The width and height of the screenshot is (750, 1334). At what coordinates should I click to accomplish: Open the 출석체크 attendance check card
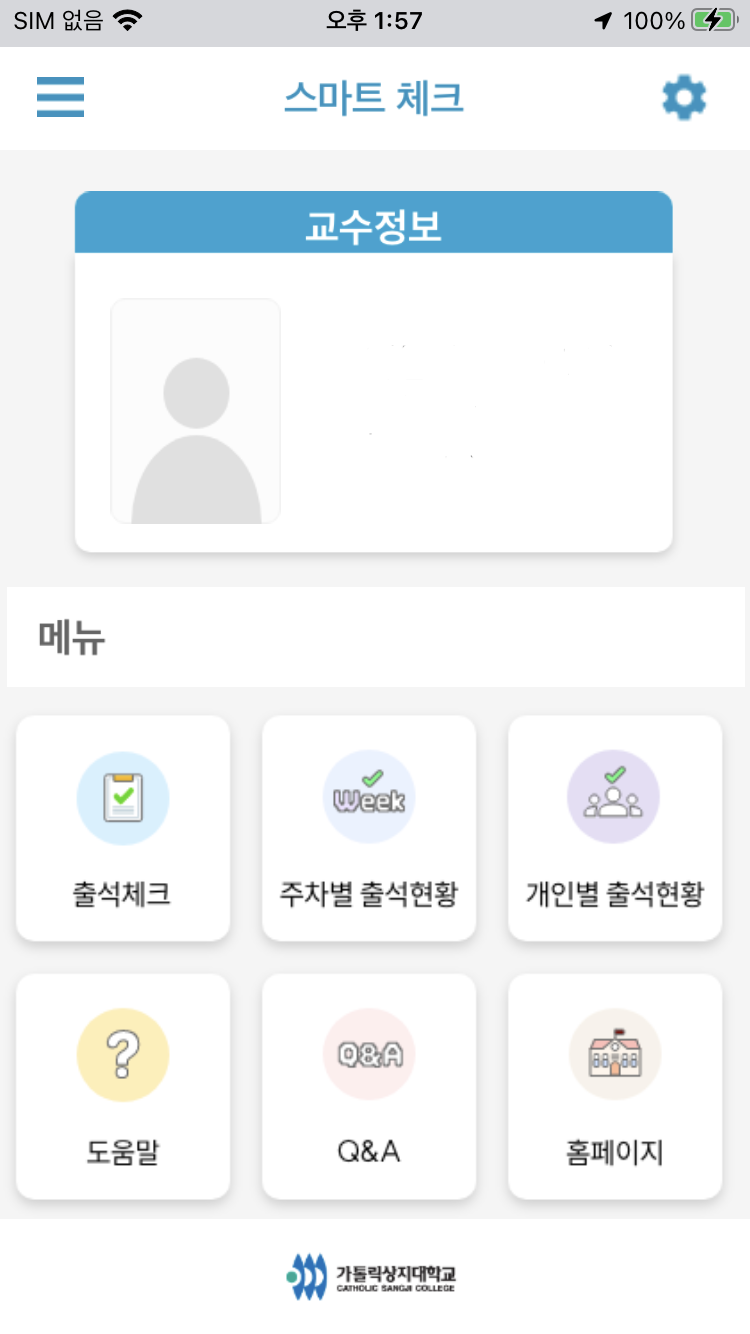pyautogui.click(x=123, y=828)
